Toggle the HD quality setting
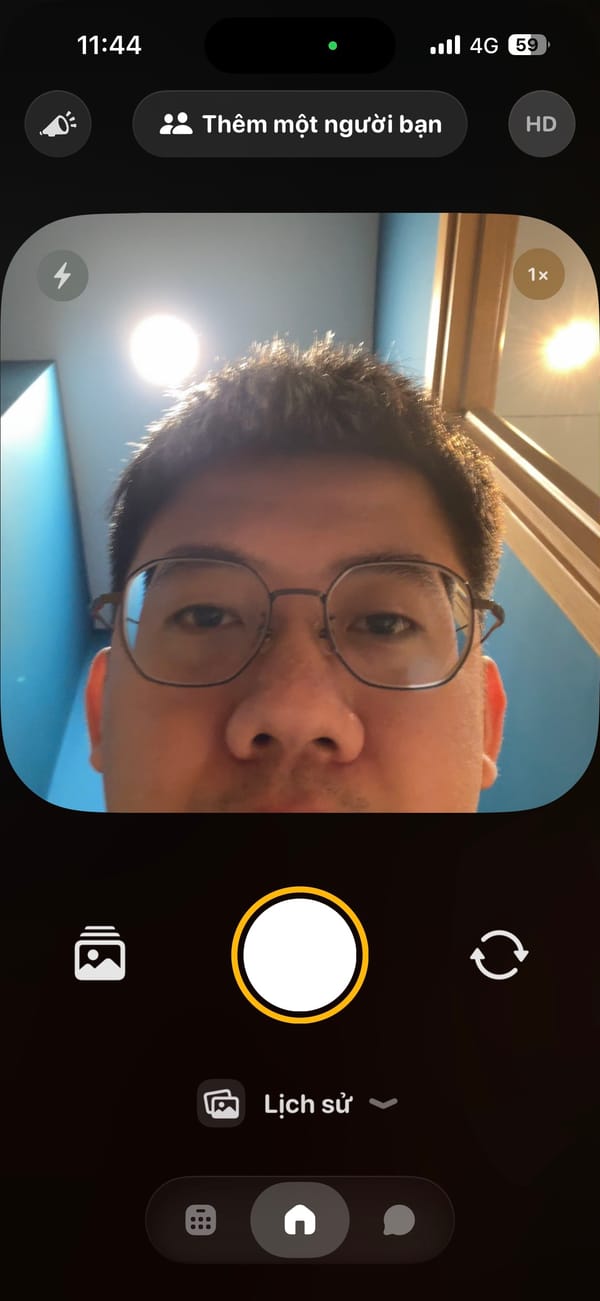Viewport: 600px width, 1301px height. coord(541,124)
